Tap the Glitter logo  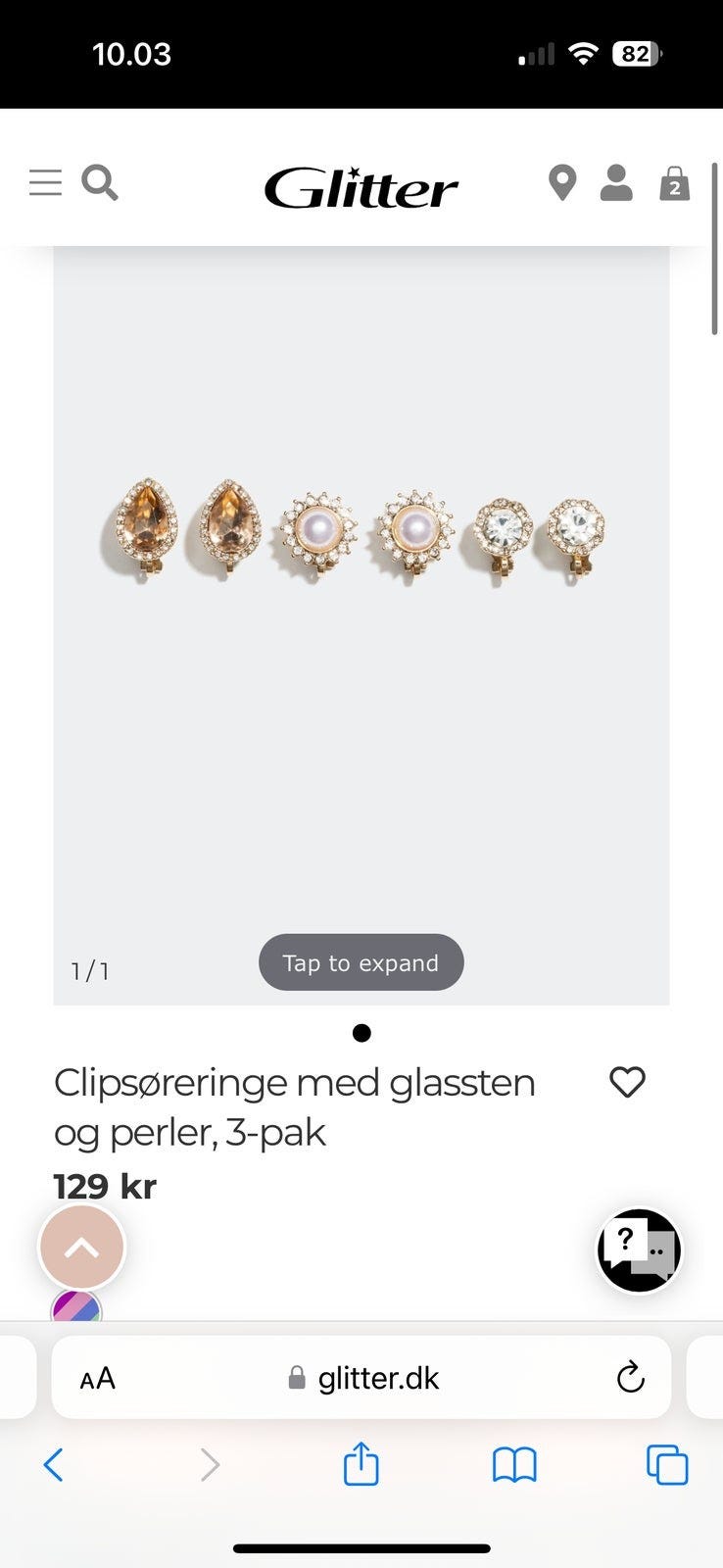click(361, 187)
